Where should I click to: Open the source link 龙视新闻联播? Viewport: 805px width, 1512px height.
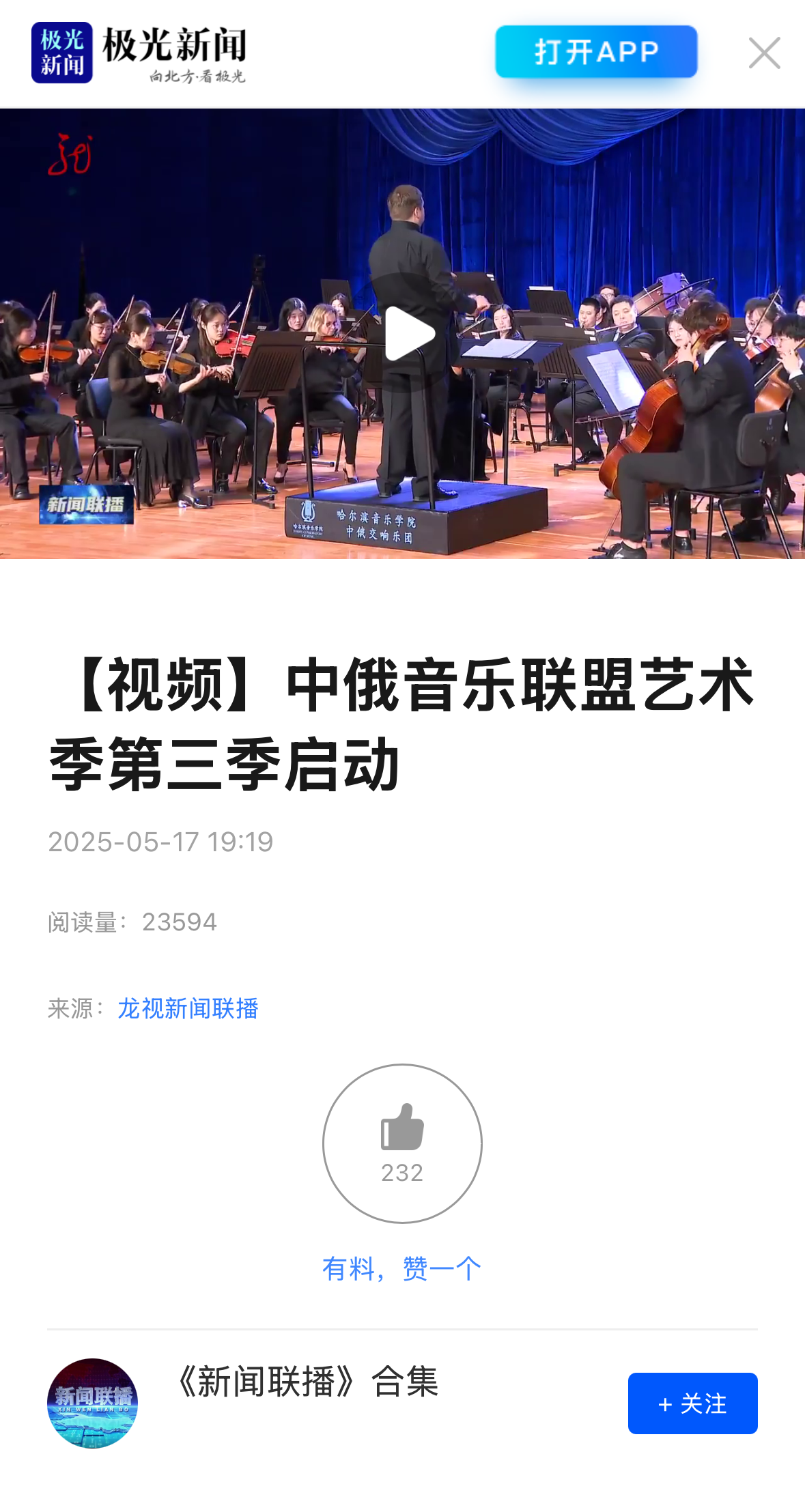[188, 1008]
